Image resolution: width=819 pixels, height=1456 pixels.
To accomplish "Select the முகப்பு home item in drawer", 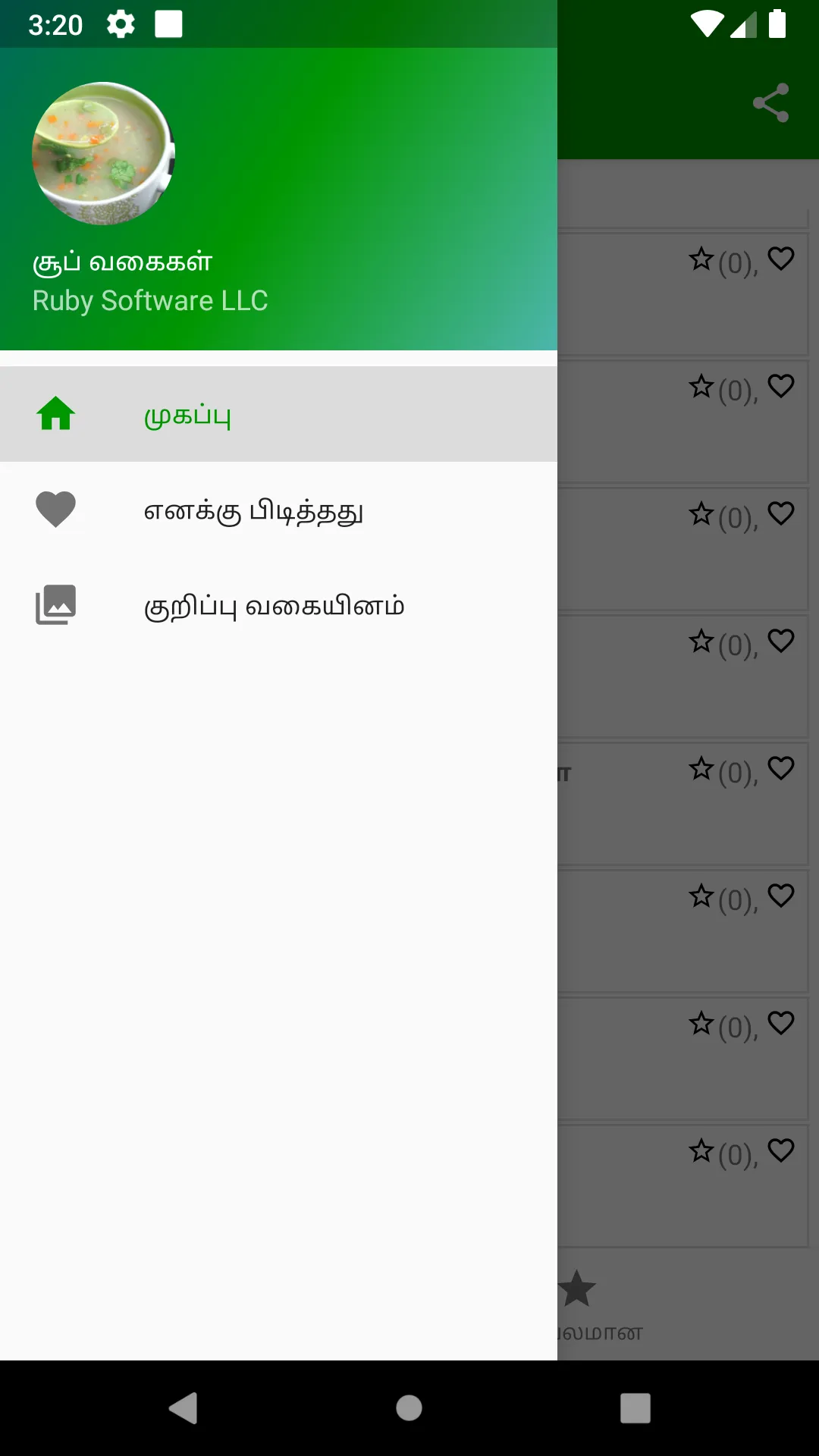I will coord(278,414).
